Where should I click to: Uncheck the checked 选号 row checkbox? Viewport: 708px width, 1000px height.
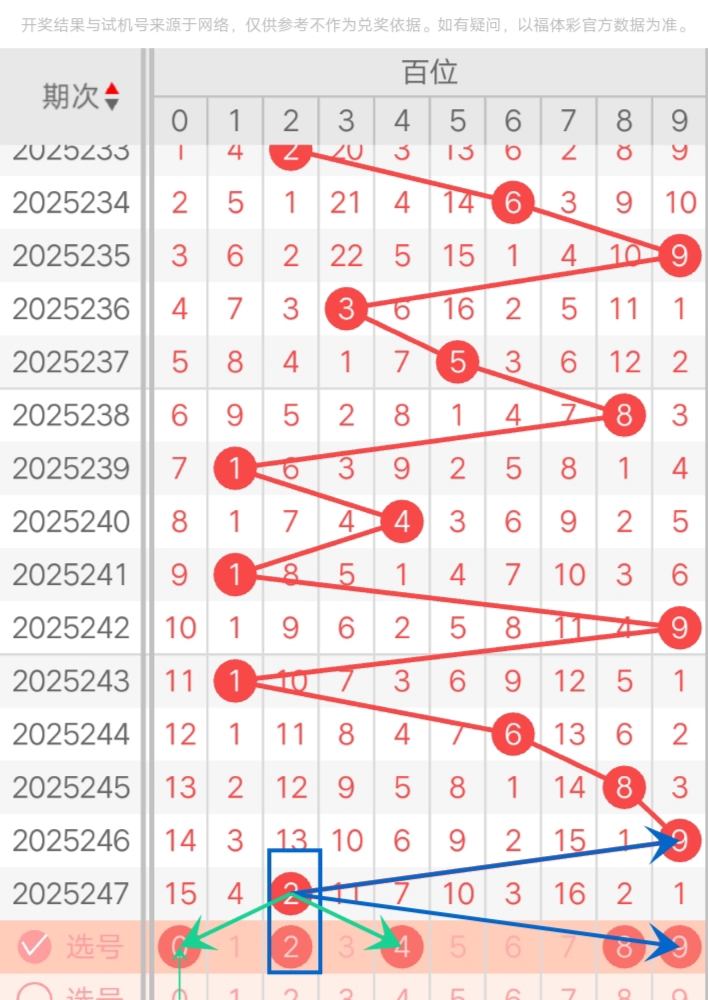(35, 946)
